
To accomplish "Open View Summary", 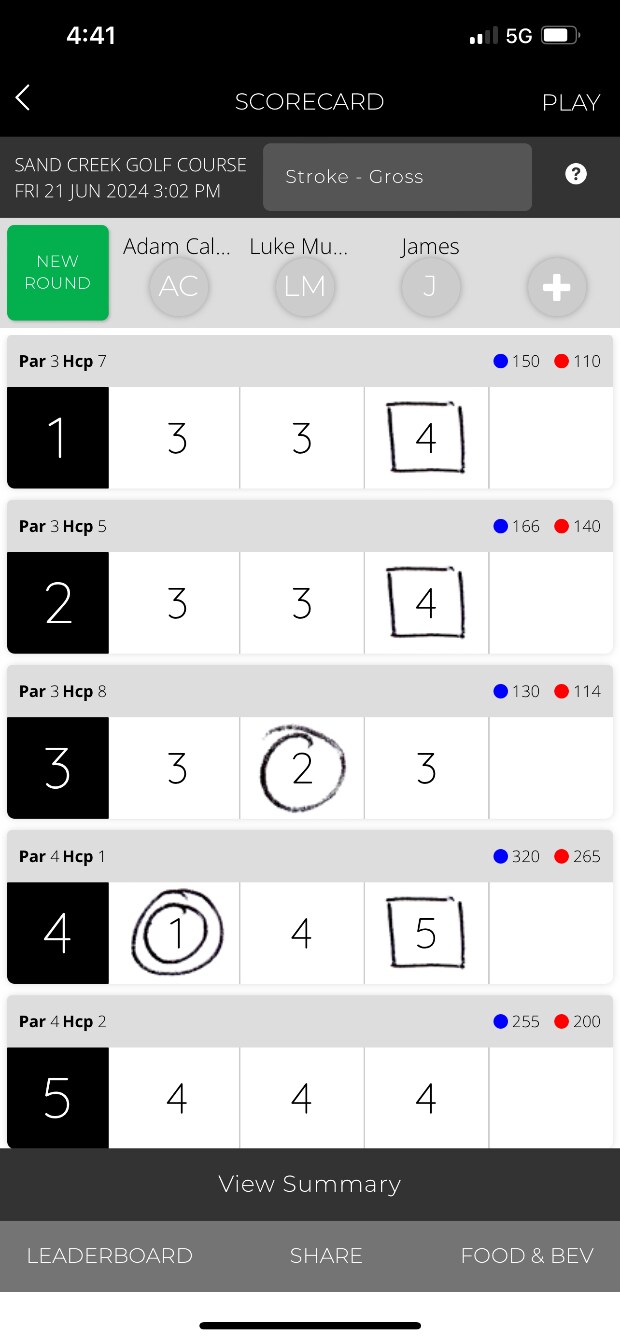I will [310, 1184].
